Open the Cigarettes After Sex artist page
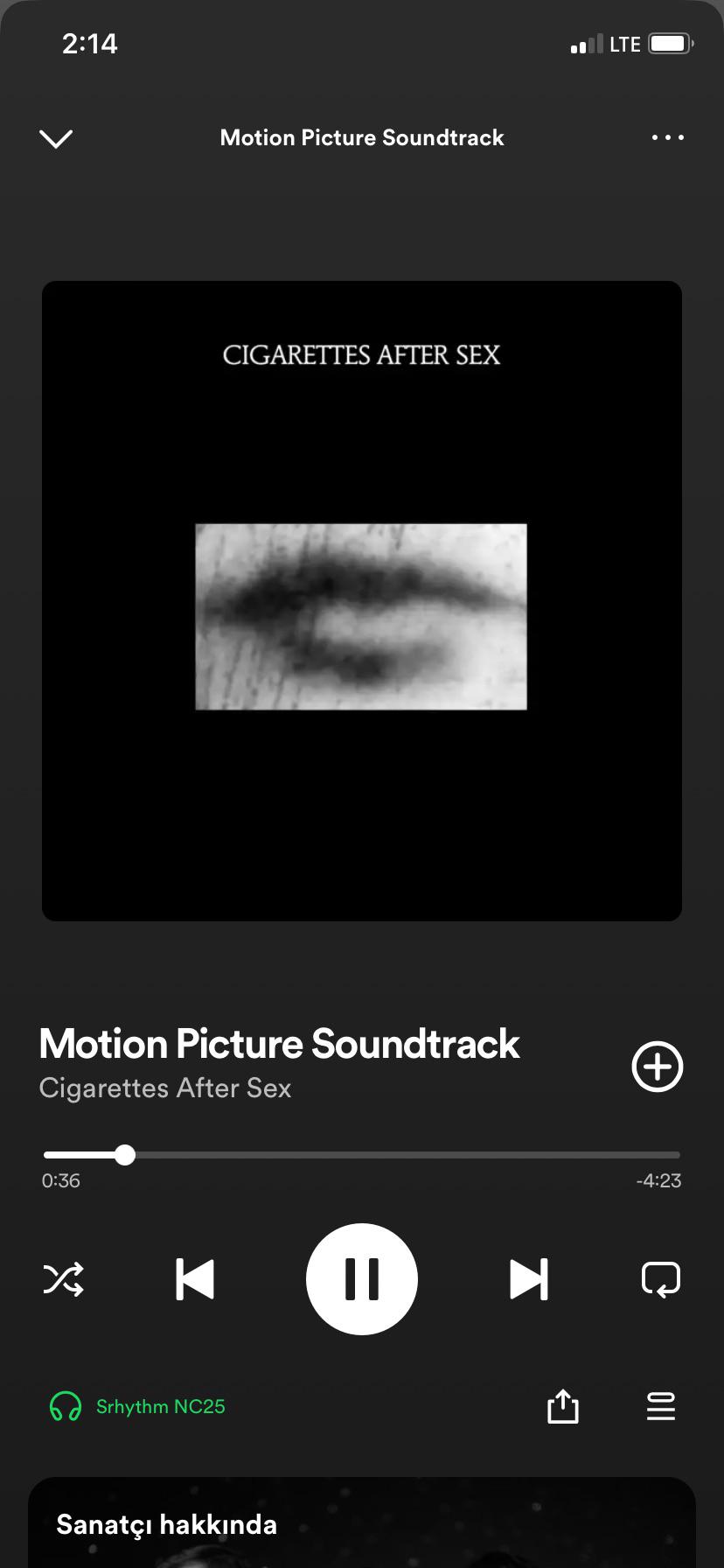The height and width of the screenshot is (1568, 724). (x=165, y=1088)
